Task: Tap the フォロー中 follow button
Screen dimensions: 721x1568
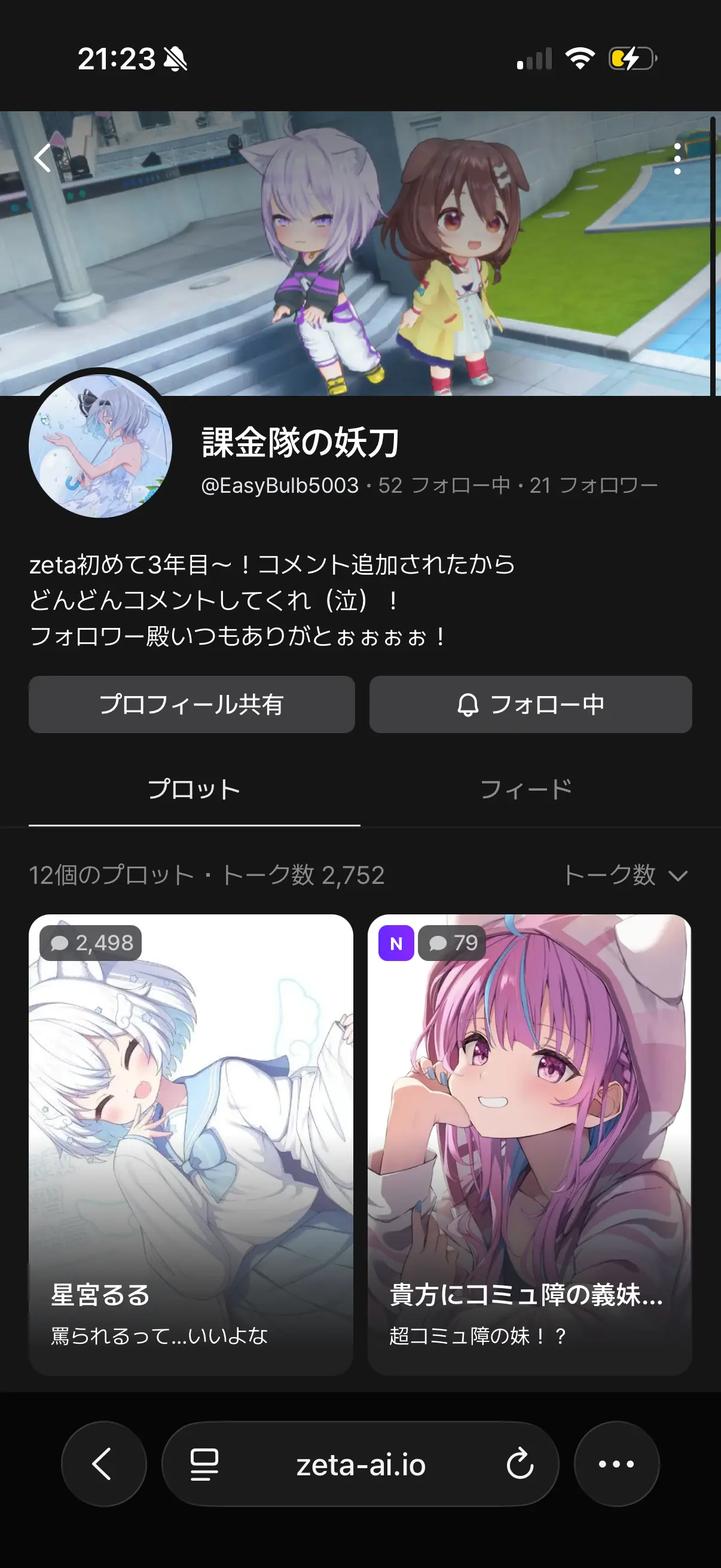Action: click(530, 704)
